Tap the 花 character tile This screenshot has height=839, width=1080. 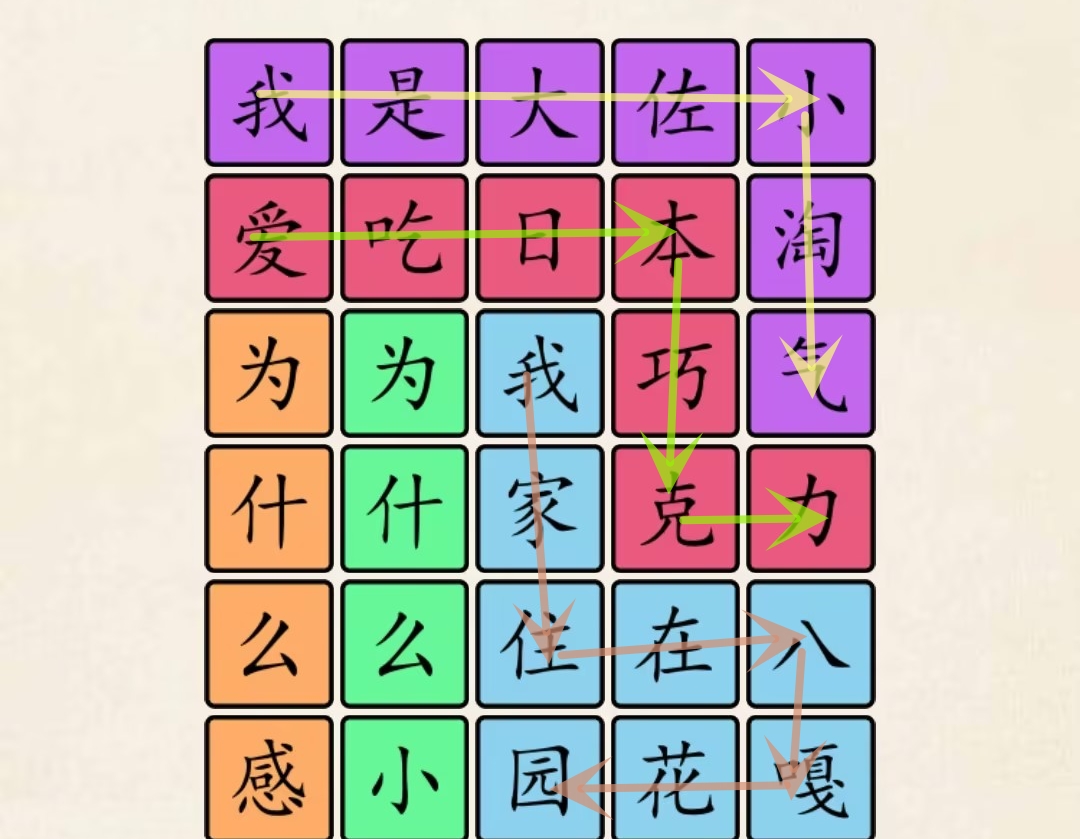click(675, 778)
